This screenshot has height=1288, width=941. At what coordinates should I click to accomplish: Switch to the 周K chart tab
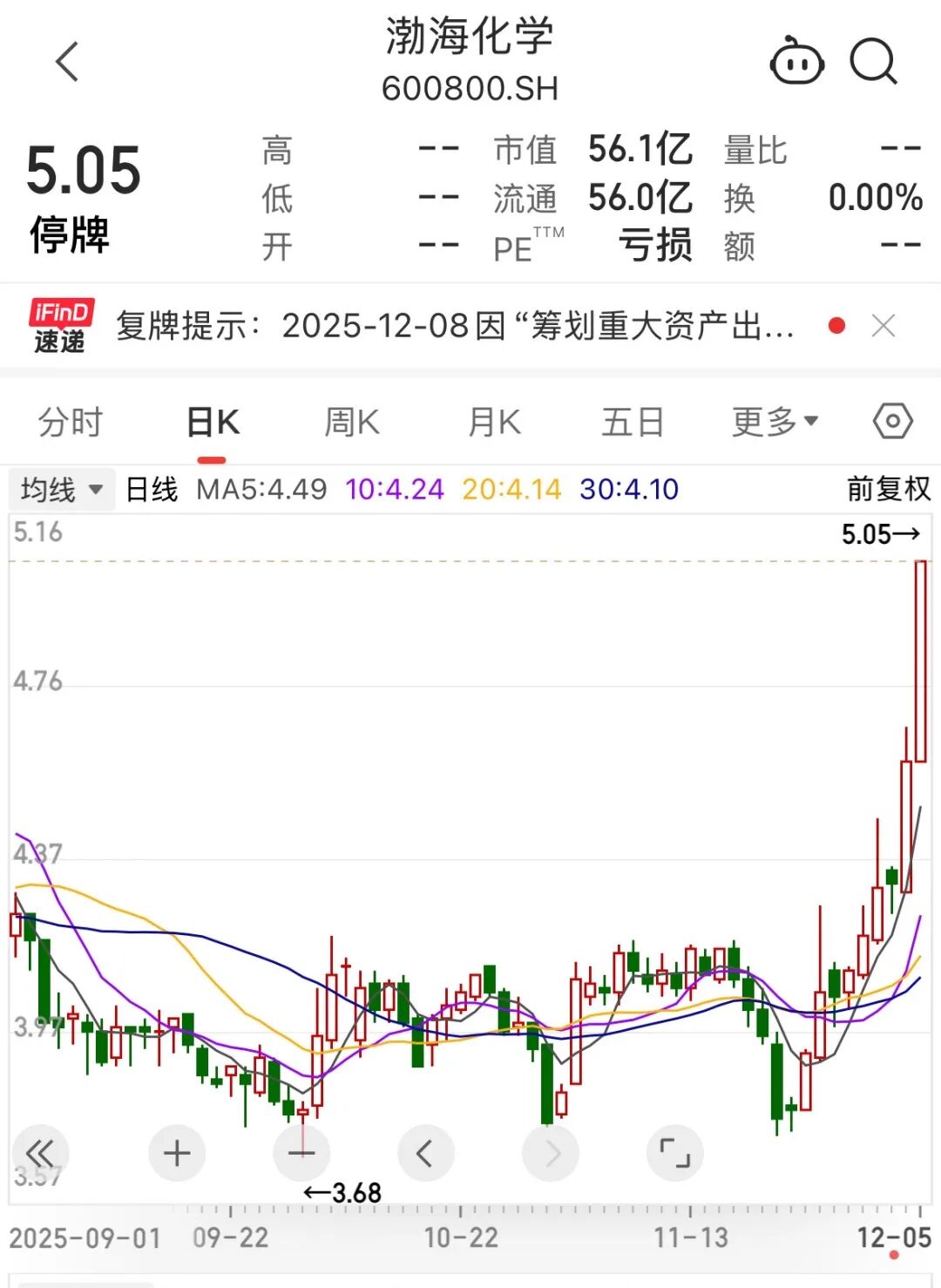(x=351, y=423)
